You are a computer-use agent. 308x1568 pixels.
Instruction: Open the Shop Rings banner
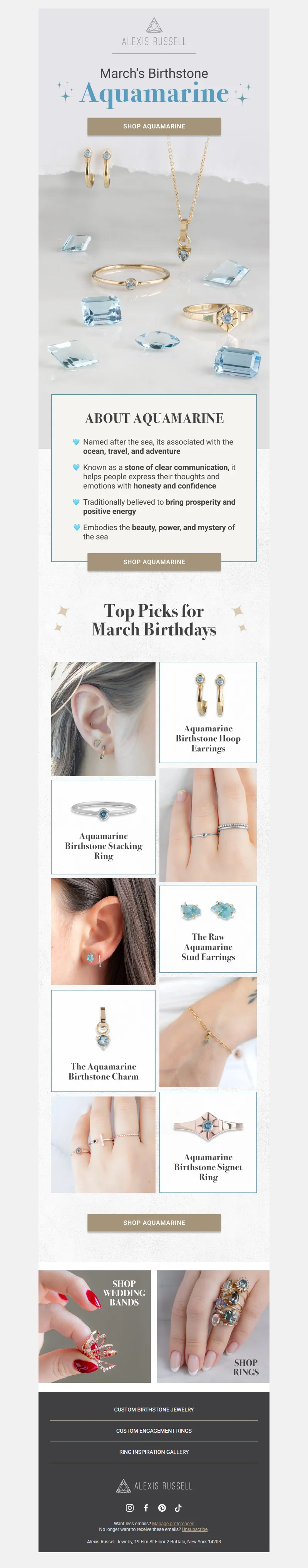tap(213, 1326)
